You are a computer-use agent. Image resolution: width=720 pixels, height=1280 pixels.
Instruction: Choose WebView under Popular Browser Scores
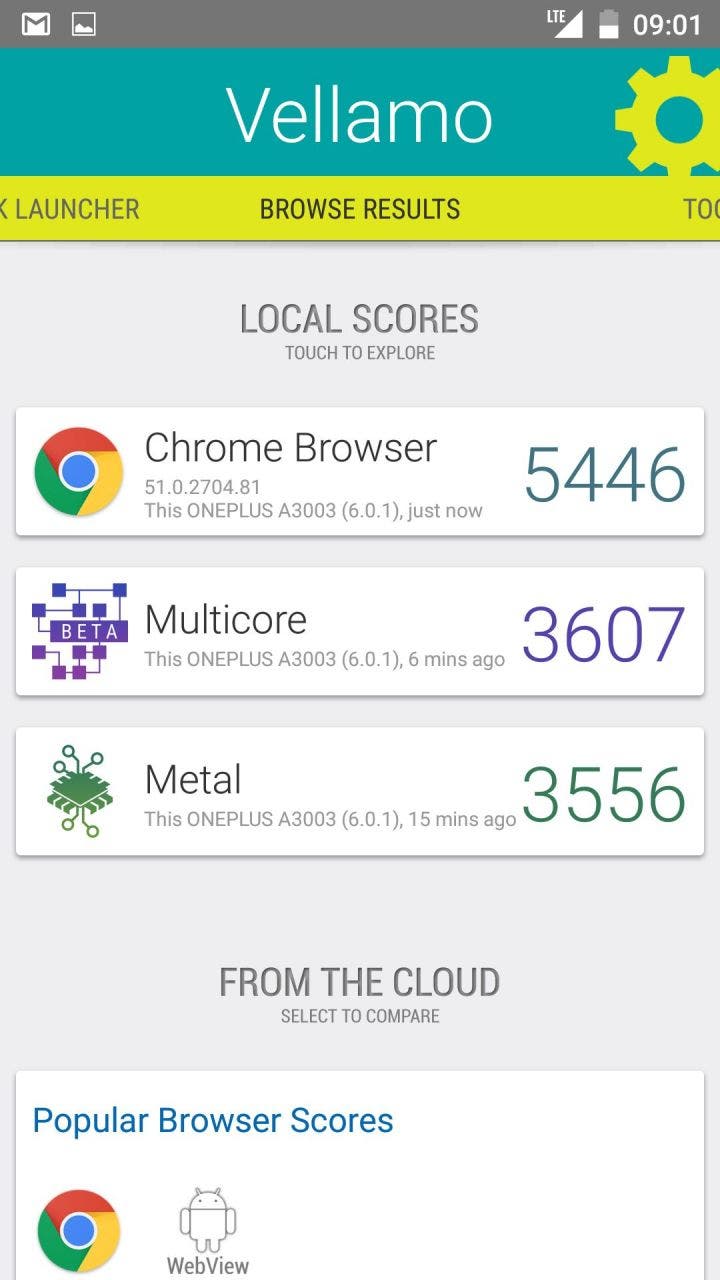[x=208, y=1232]
